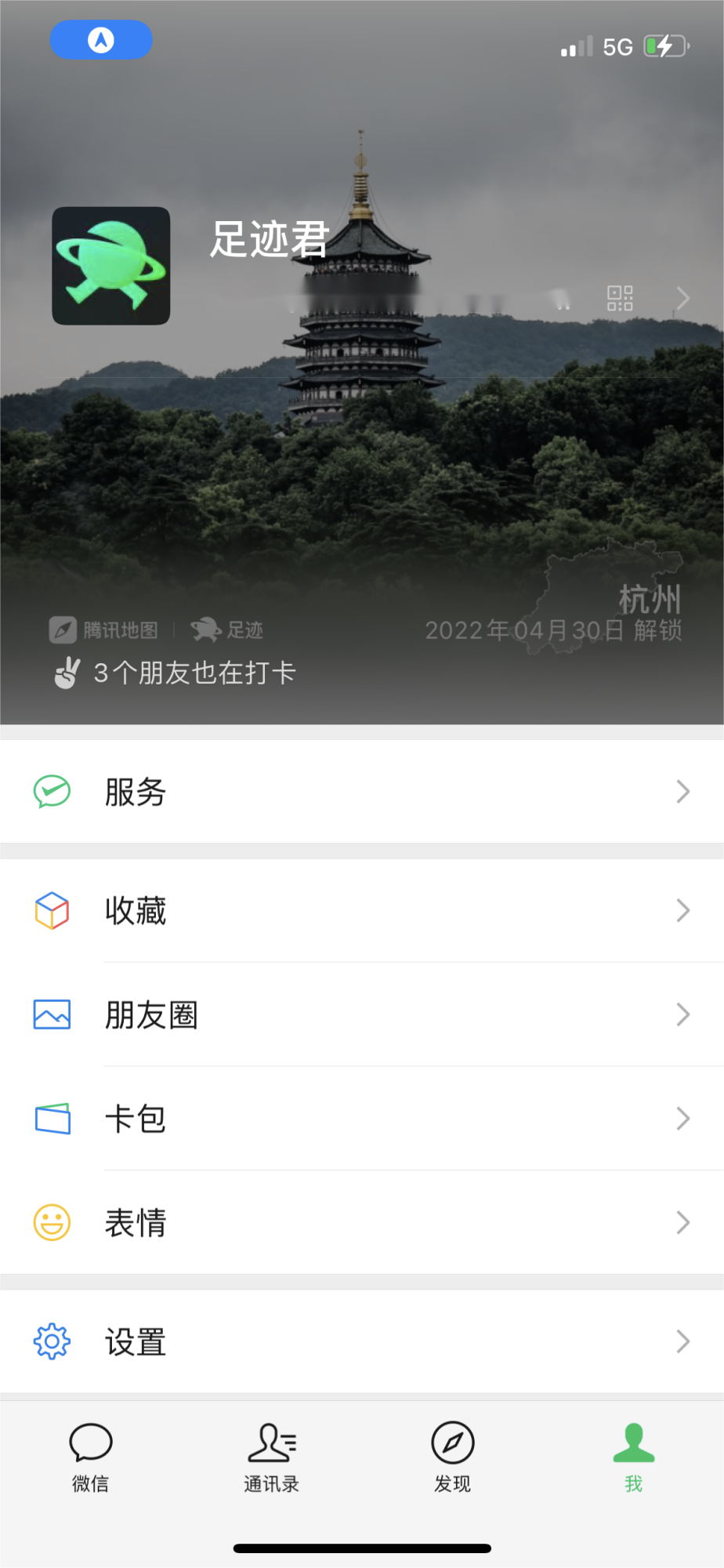Select the 服务 (Services) green checkmark icon
The height and width of the screenshot is (1568, 724).
tap(51, 792)
